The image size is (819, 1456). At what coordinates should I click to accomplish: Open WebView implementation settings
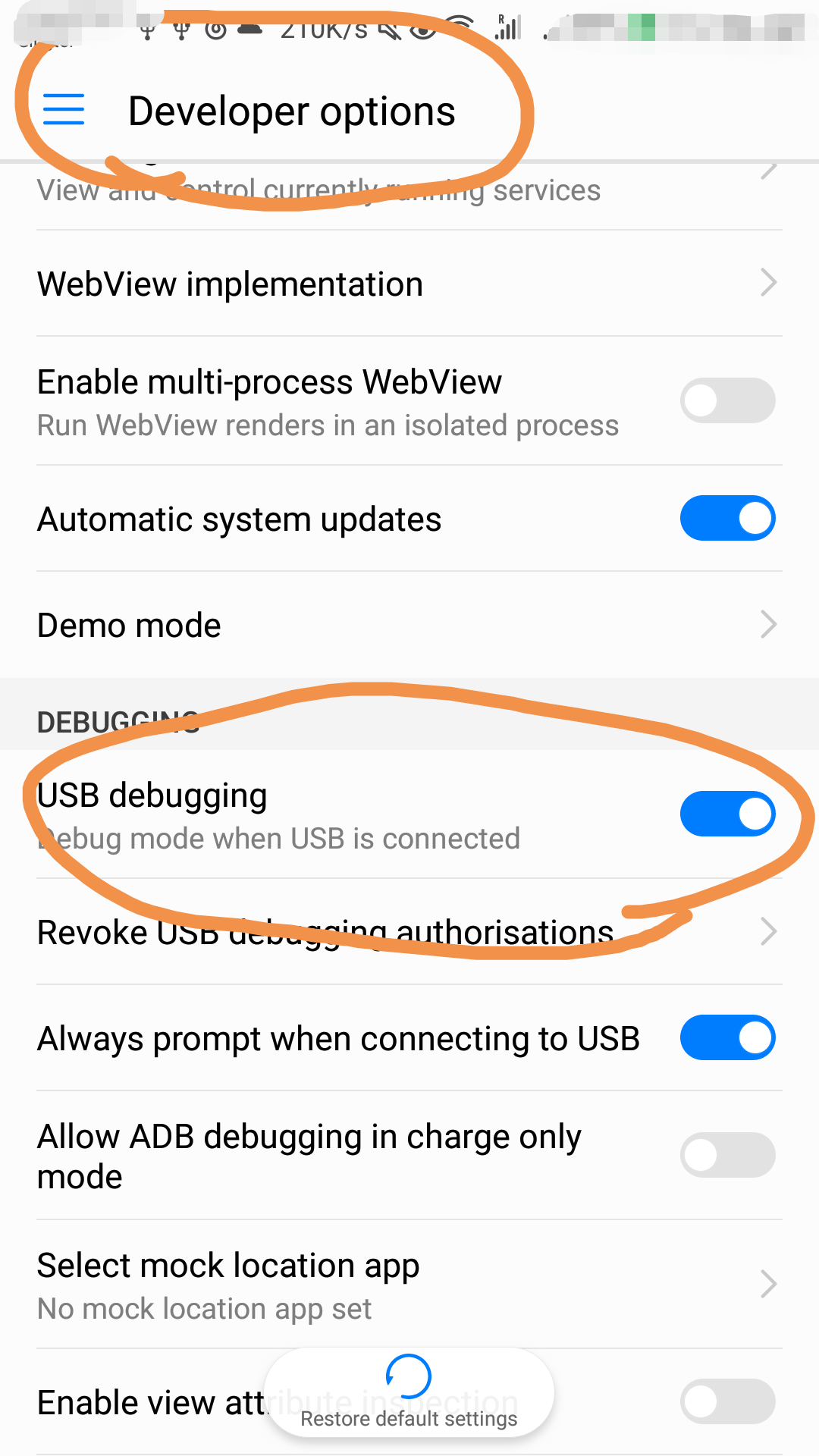coord(409,284)
